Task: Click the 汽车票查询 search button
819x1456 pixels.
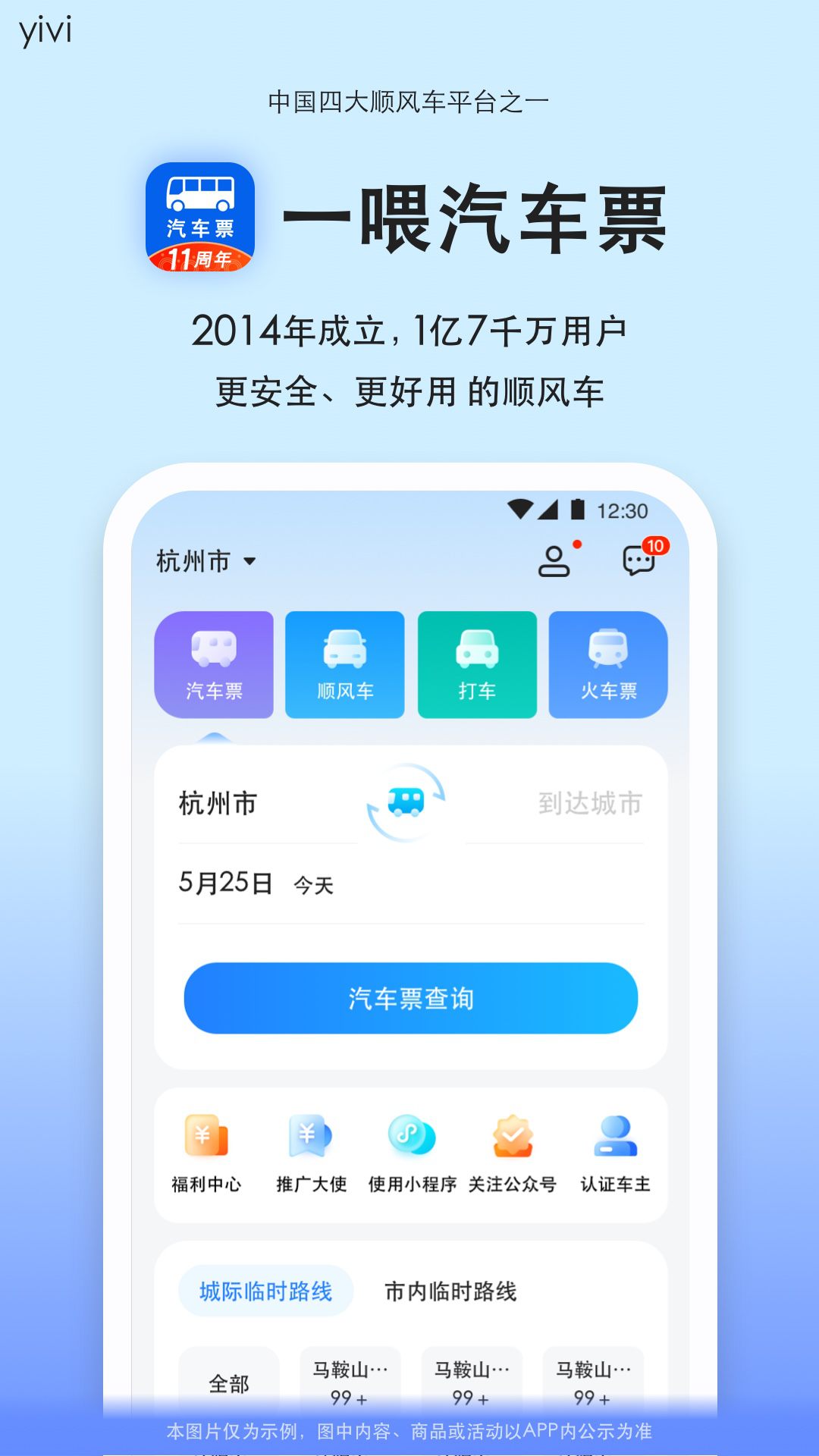Action: [410, 999]
